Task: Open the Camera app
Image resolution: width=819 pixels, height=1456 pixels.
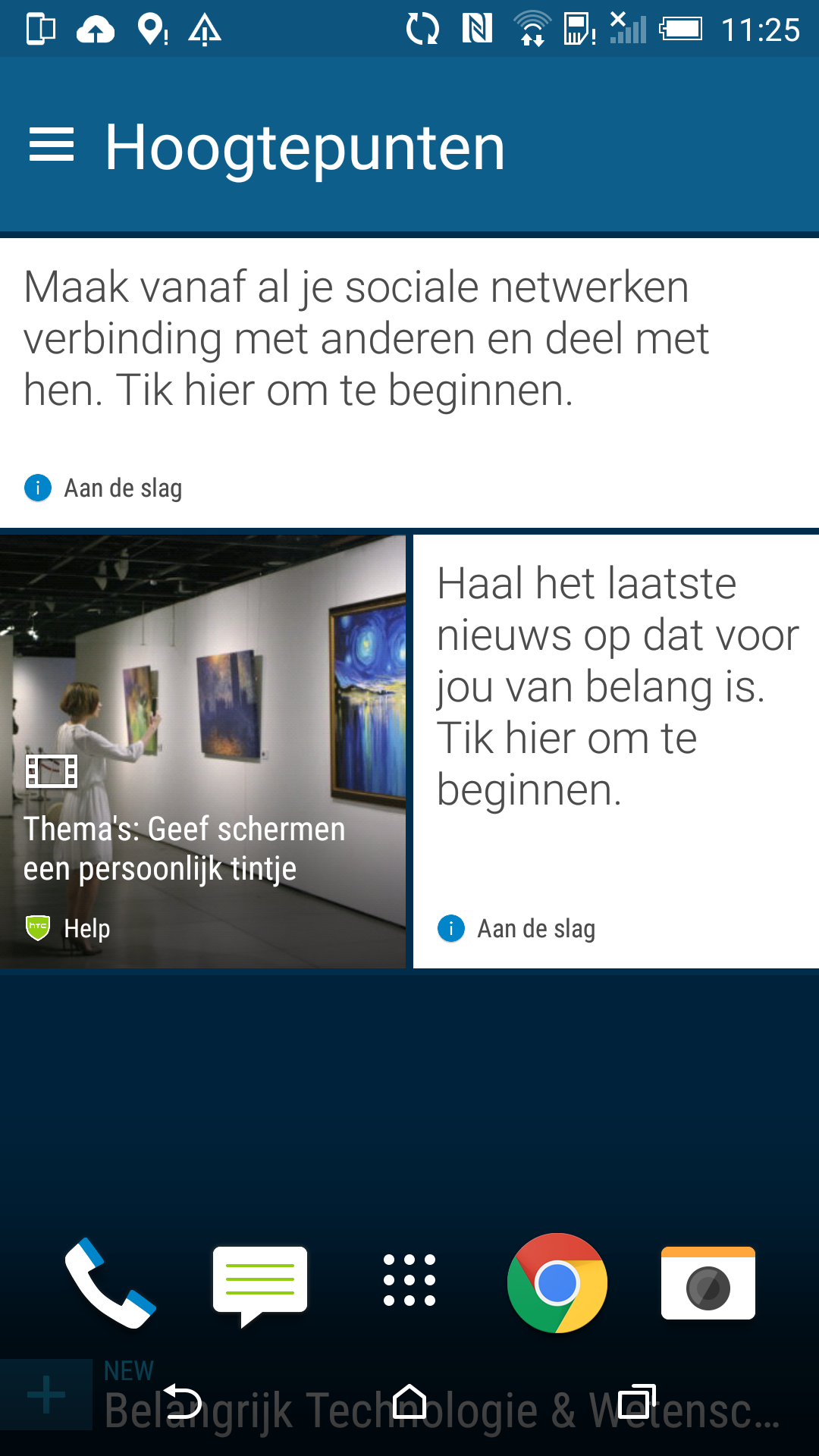Action: 708,1282
